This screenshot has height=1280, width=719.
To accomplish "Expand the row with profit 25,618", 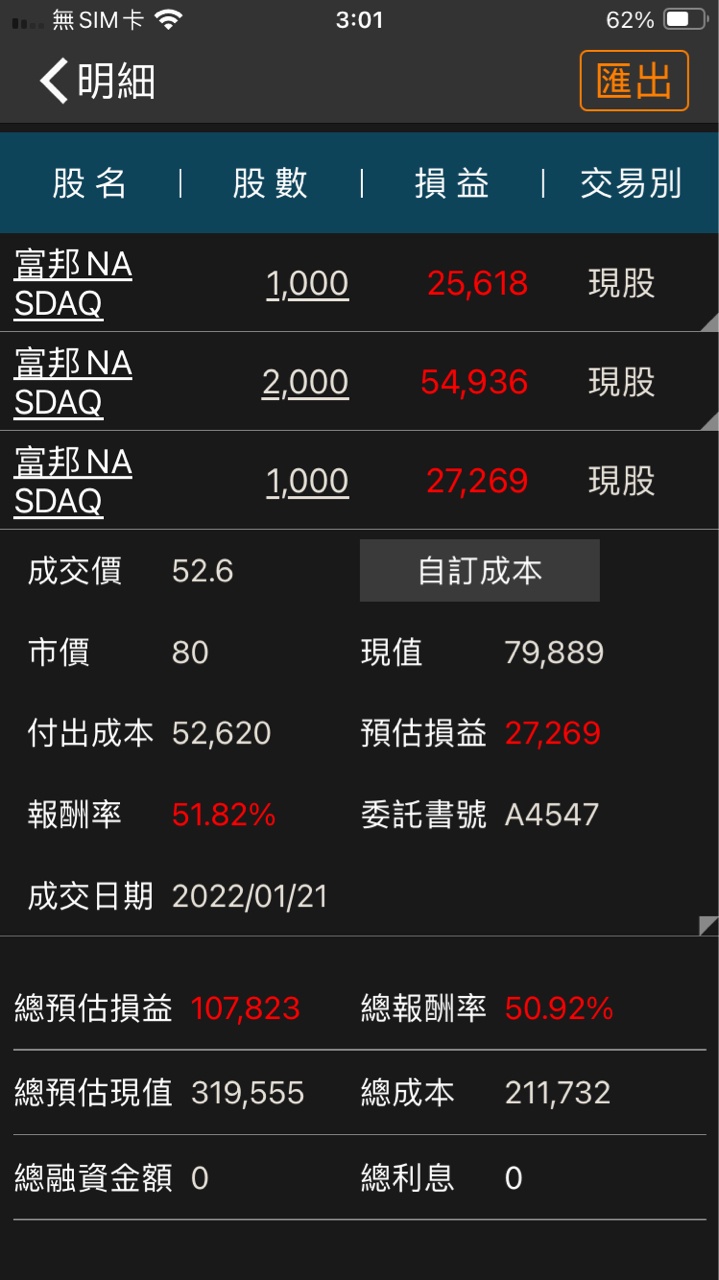I will (x=708, y=322).
